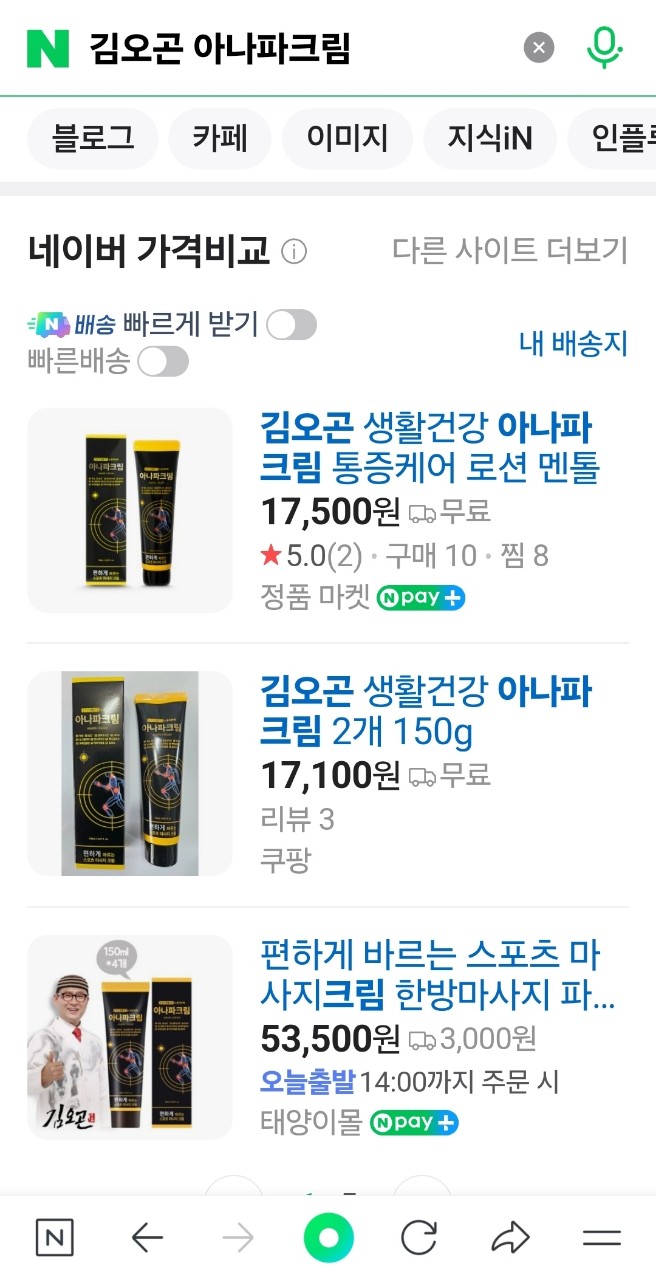Reload the page with the refresh icon
Image resolution: width=656 pixels, height=1280 pixels.
coord(419,1239)
